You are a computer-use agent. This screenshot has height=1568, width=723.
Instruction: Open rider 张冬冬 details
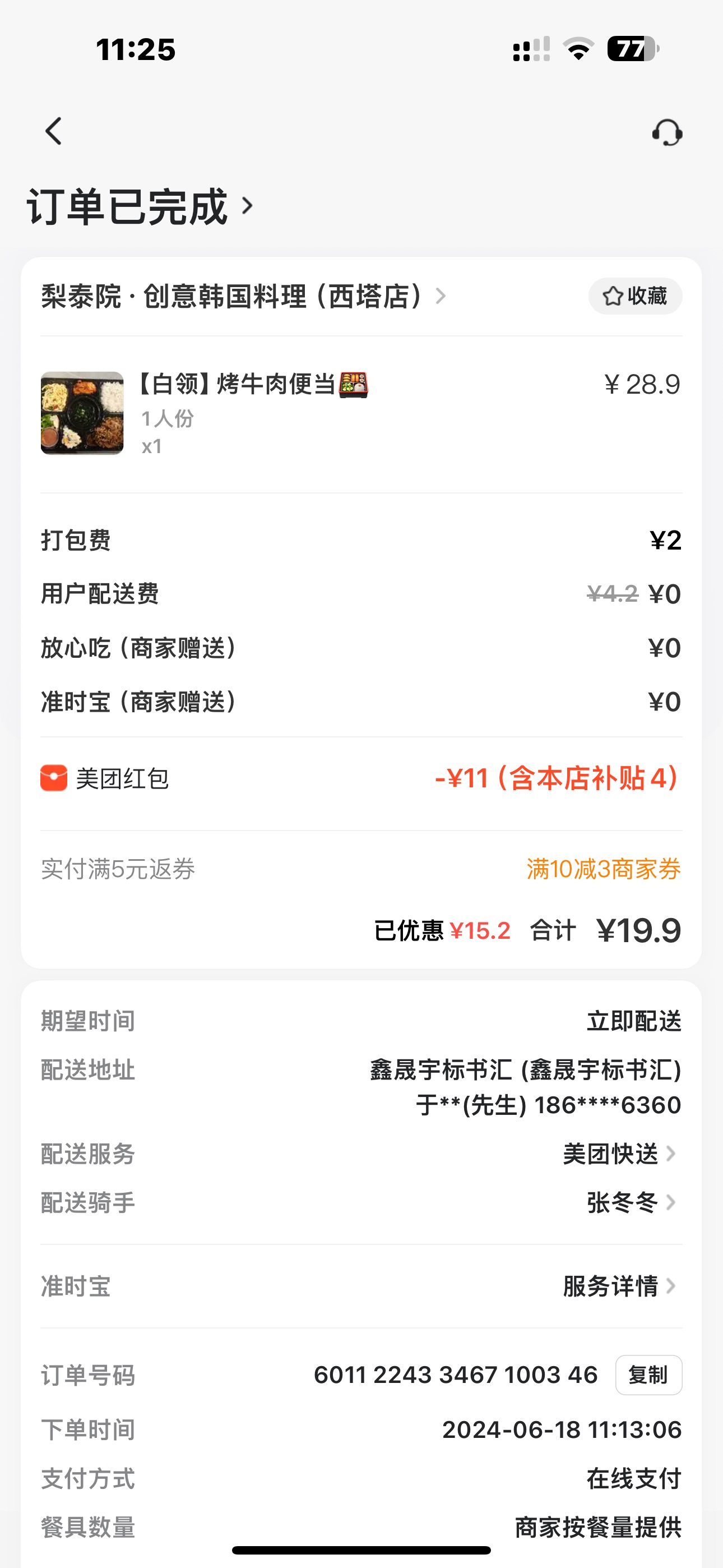click(x=631, y=1202)
